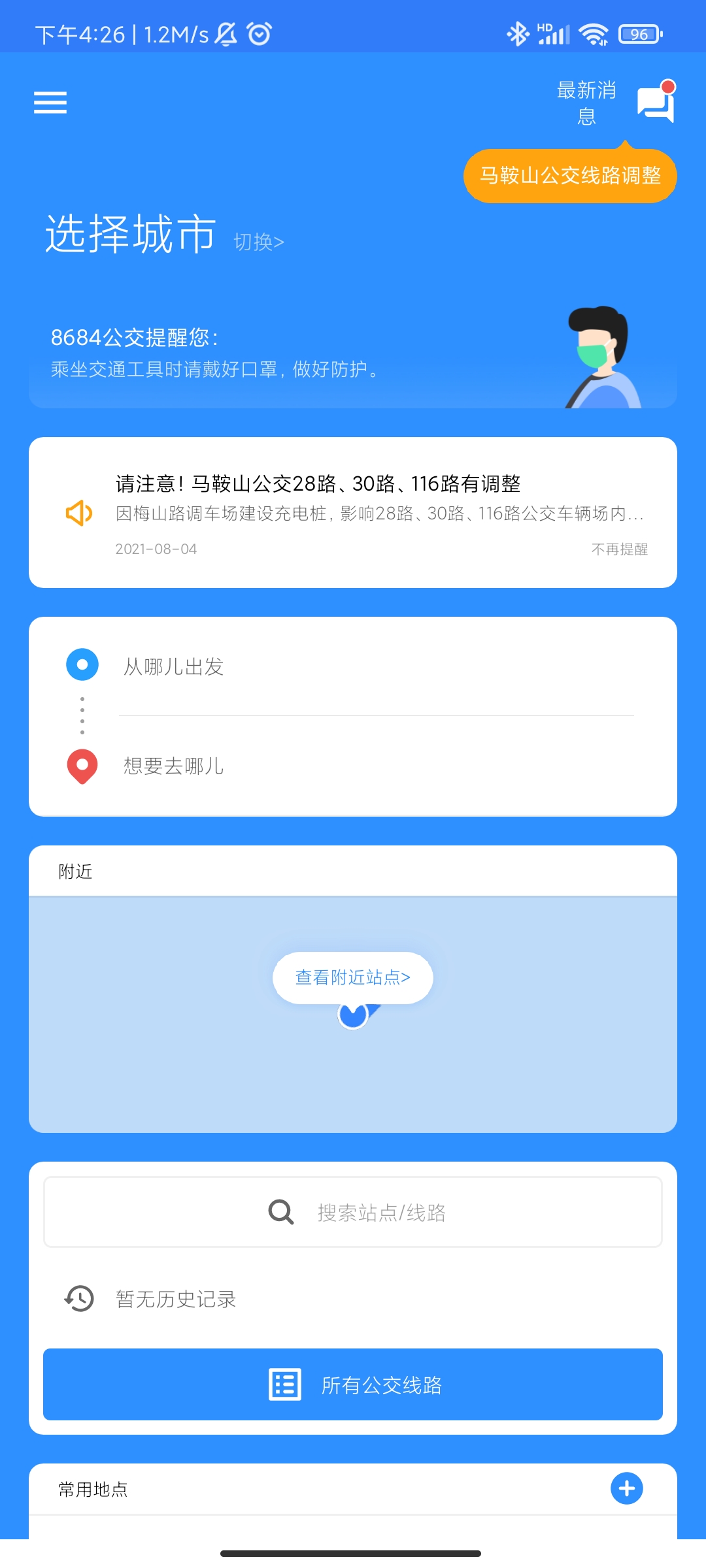
Task: Tap the red destination pin icon
Action: point(81,766)
